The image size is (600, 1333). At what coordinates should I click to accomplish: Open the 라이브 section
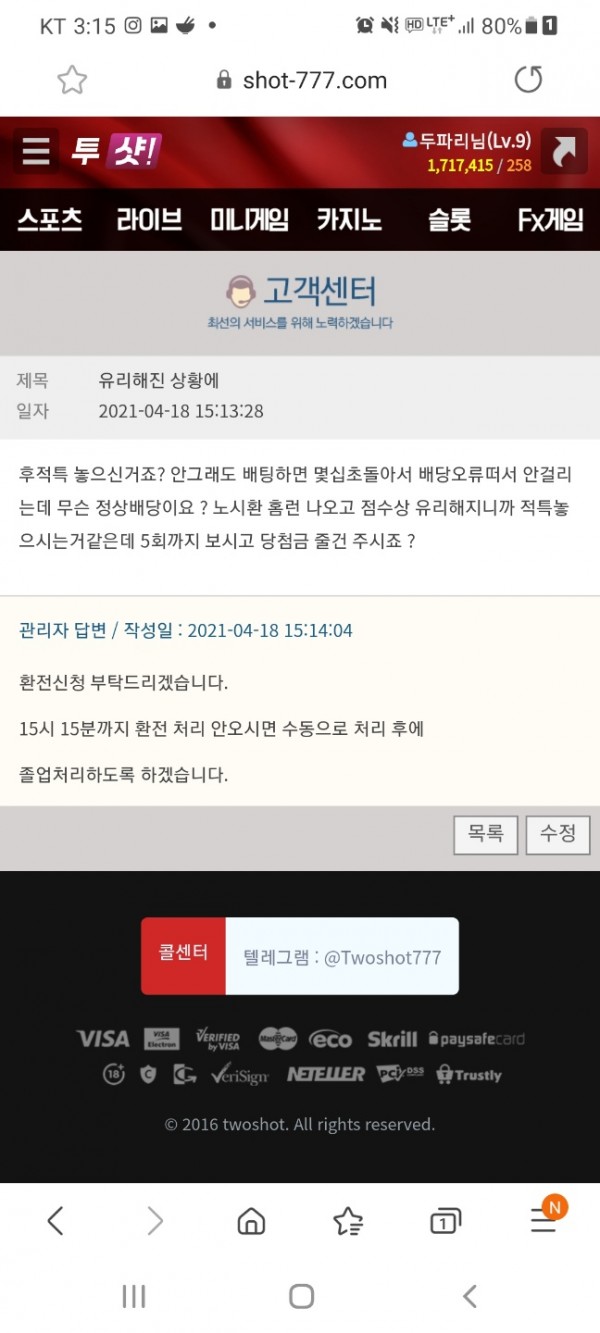coord(149,219)
